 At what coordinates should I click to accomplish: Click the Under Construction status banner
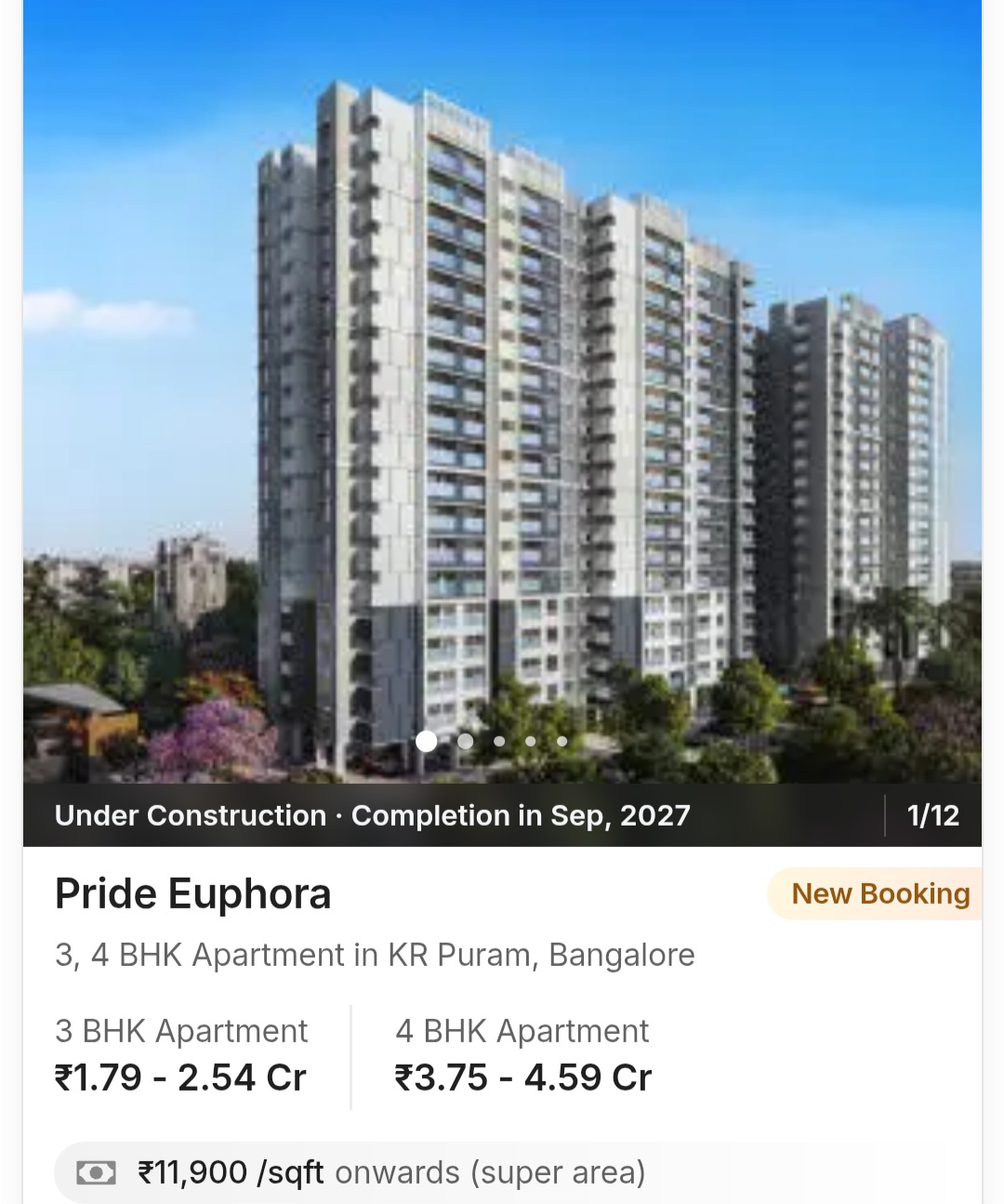tap(189, 815)
